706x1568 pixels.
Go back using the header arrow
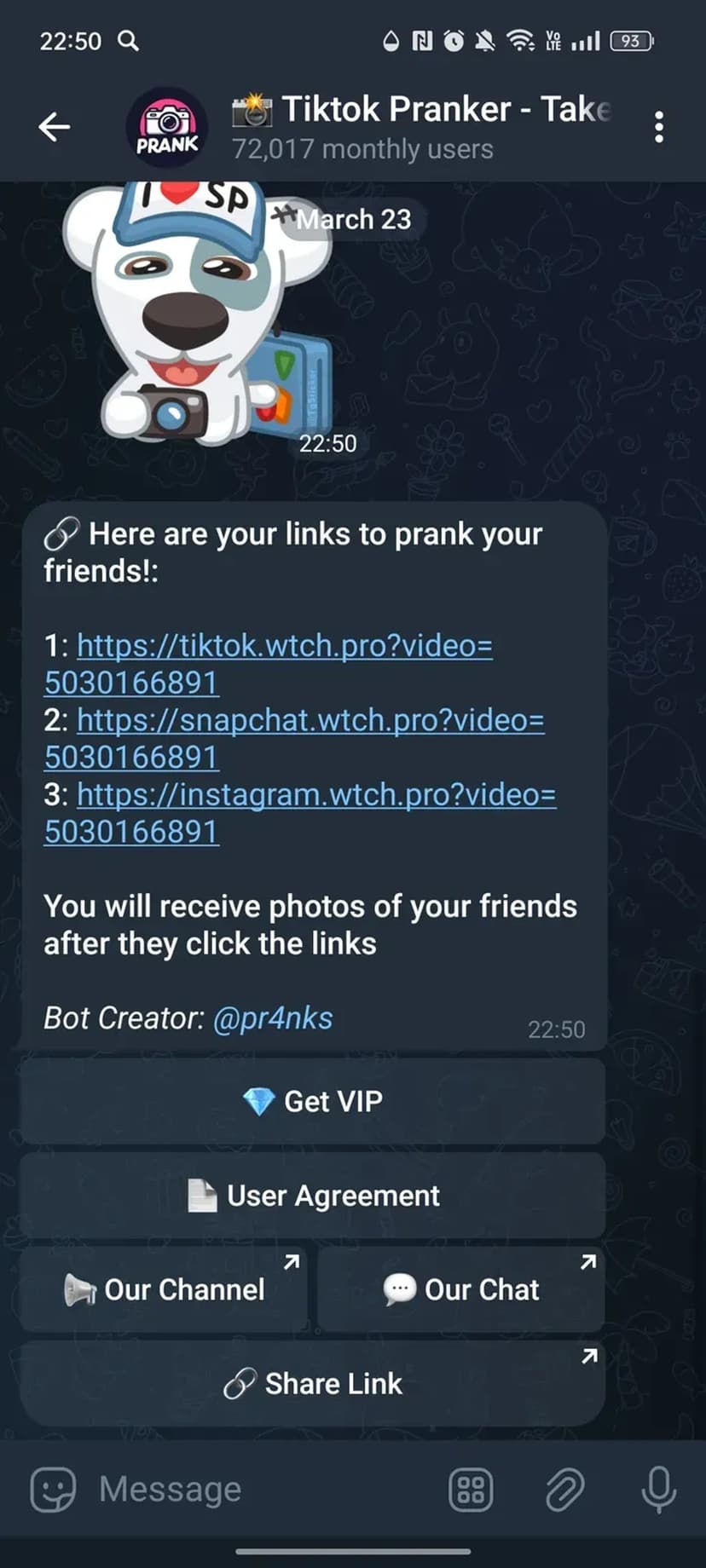pyautogui.click(x=54, y=128)
